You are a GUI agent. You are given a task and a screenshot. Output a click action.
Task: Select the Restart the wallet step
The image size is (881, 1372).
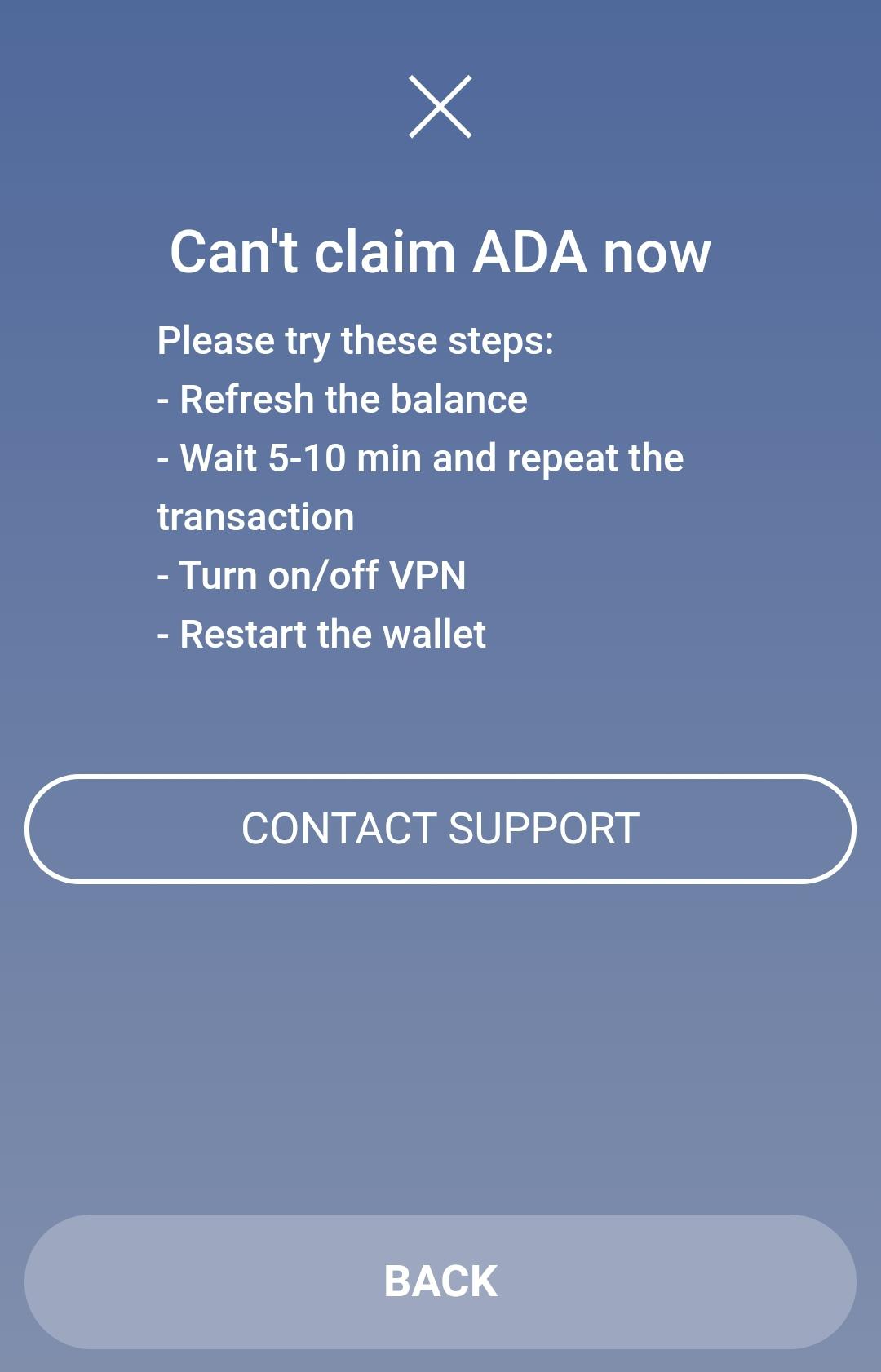click(321, 634)
